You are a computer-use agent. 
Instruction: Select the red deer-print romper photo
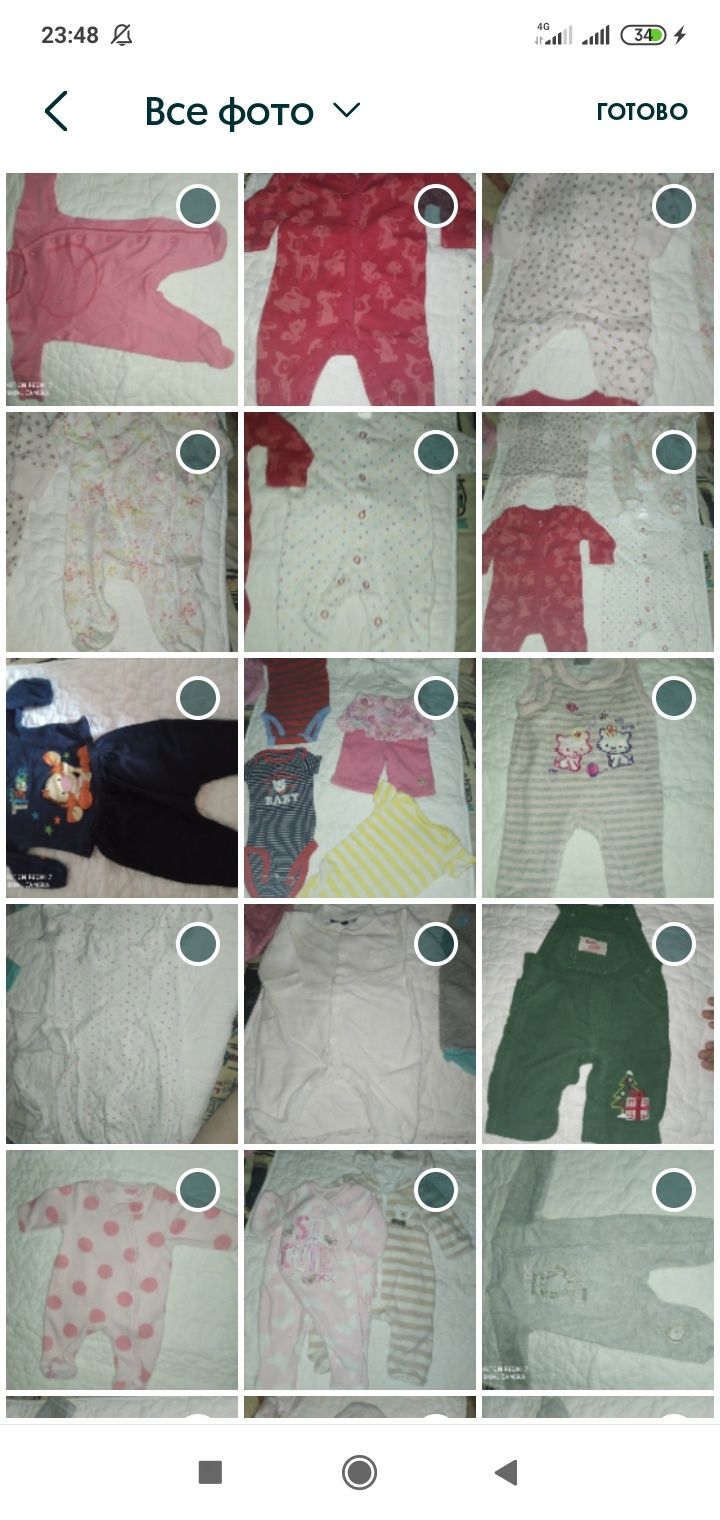[x=436, y=206]
